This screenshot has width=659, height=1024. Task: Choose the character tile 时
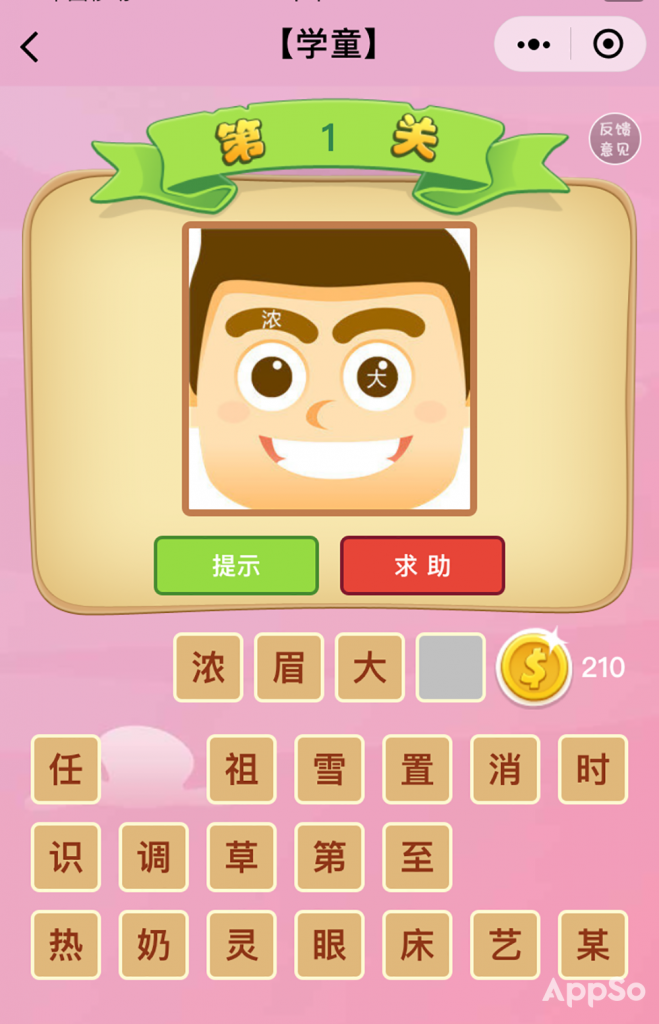click(x=593, y=769)
